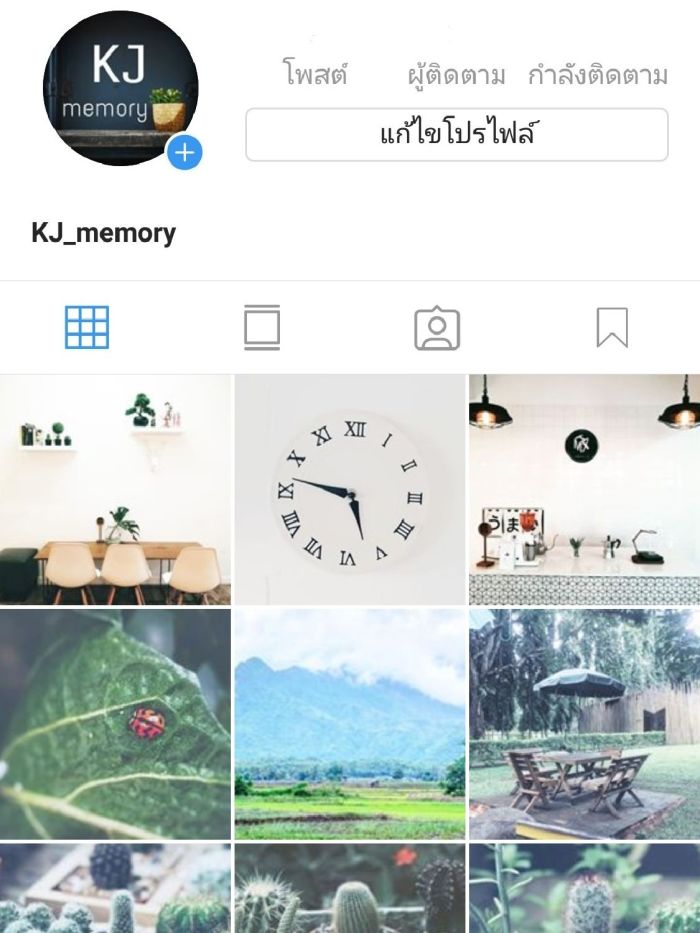
Task: Add a story via the blue plus badge
Action: click(184, 153)
